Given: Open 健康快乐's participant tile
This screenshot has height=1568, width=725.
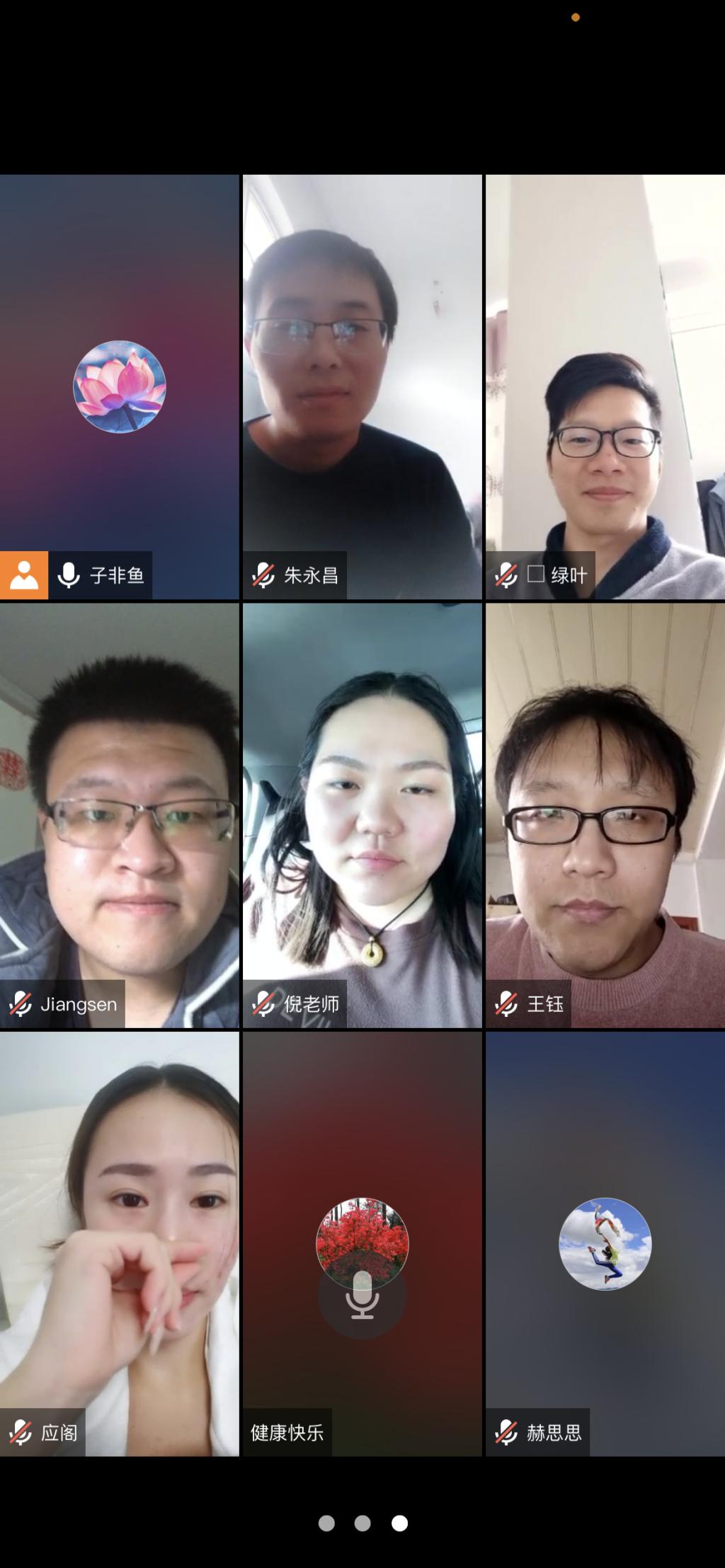Looking at the screenshot, I should coord(362,1243).
